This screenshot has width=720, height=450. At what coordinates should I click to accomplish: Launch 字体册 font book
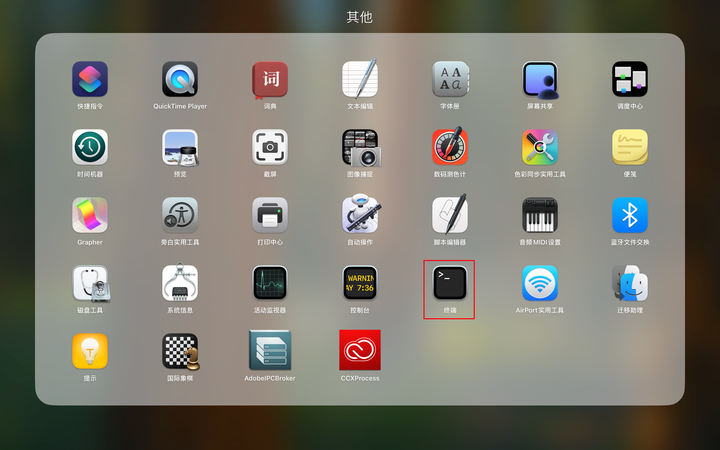(450, 79)
